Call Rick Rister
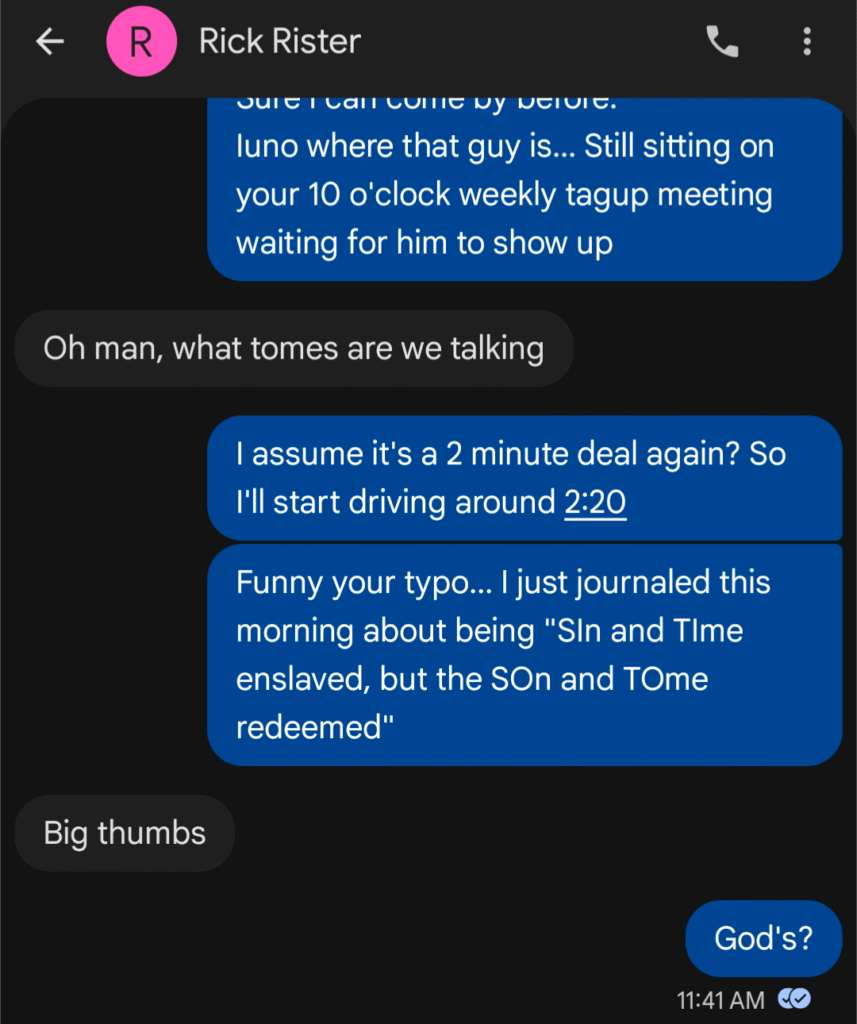The height and width of the screenshot is (1024, 857). click(722, 42)
